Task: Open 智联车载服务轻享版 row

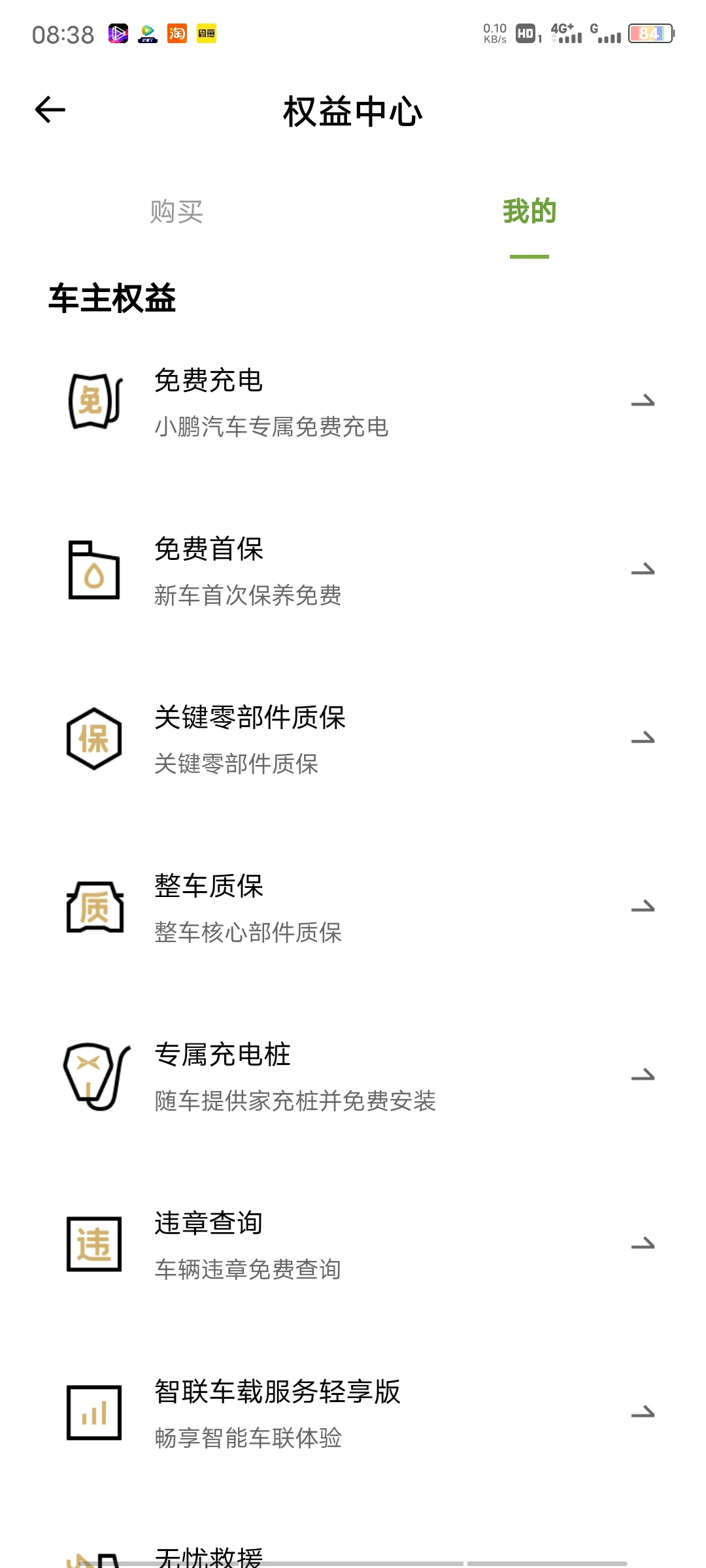Action: coord(353,1414)
